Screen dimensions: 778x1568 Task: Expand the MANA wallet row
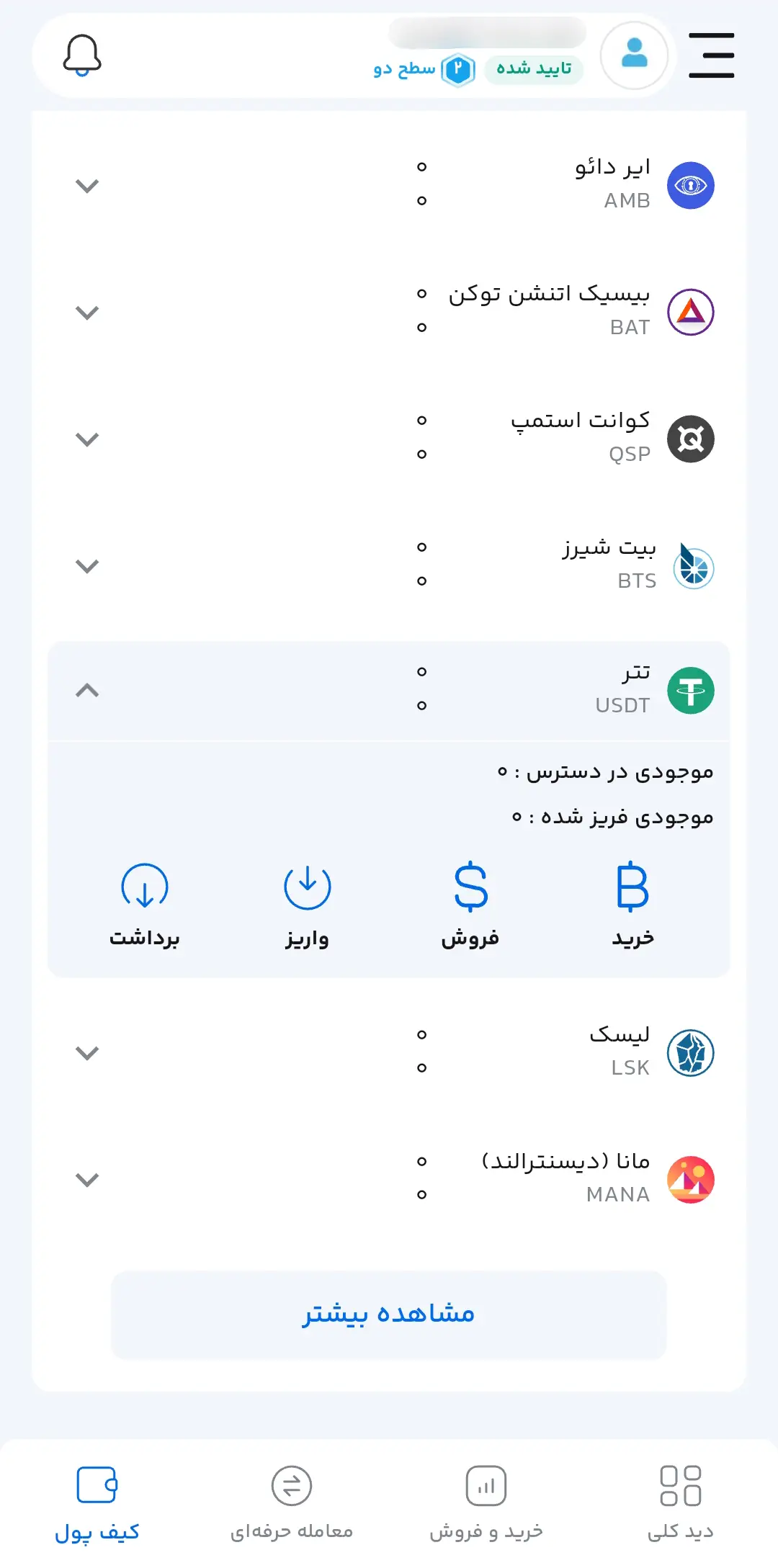pyautogui.click(x=87, y=1180)
